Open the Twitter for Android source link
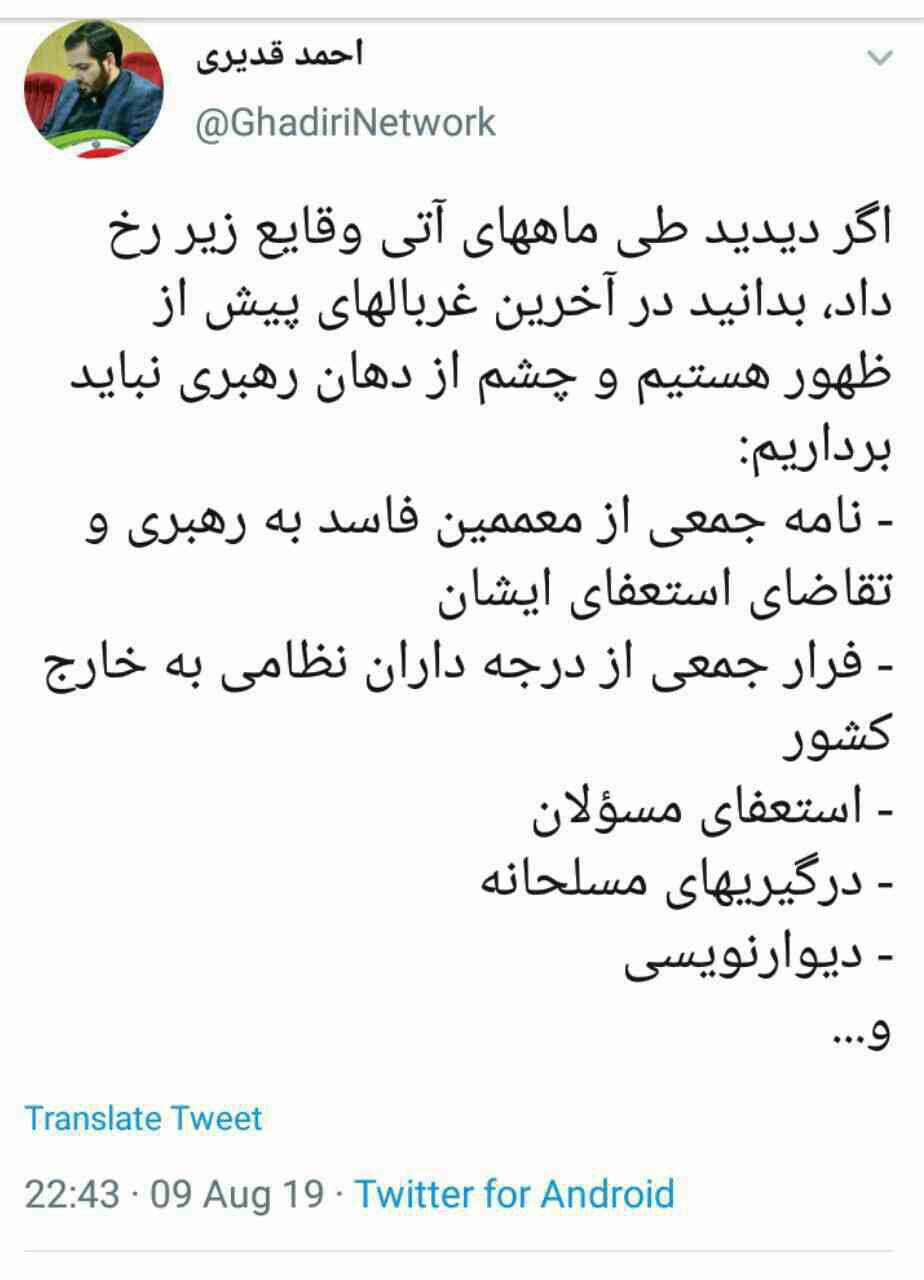 (x=515, y=1194)
